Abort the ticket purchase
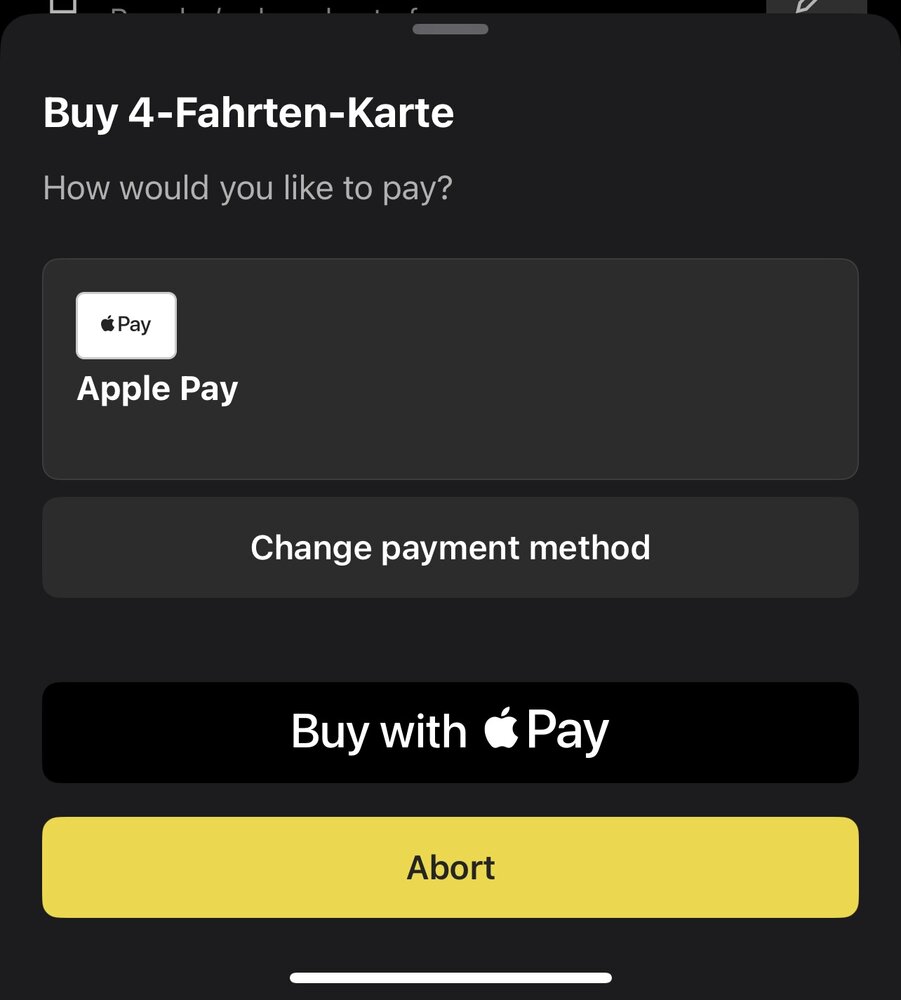The height and width of the screenshot is (1000, 901). (450, 867)
